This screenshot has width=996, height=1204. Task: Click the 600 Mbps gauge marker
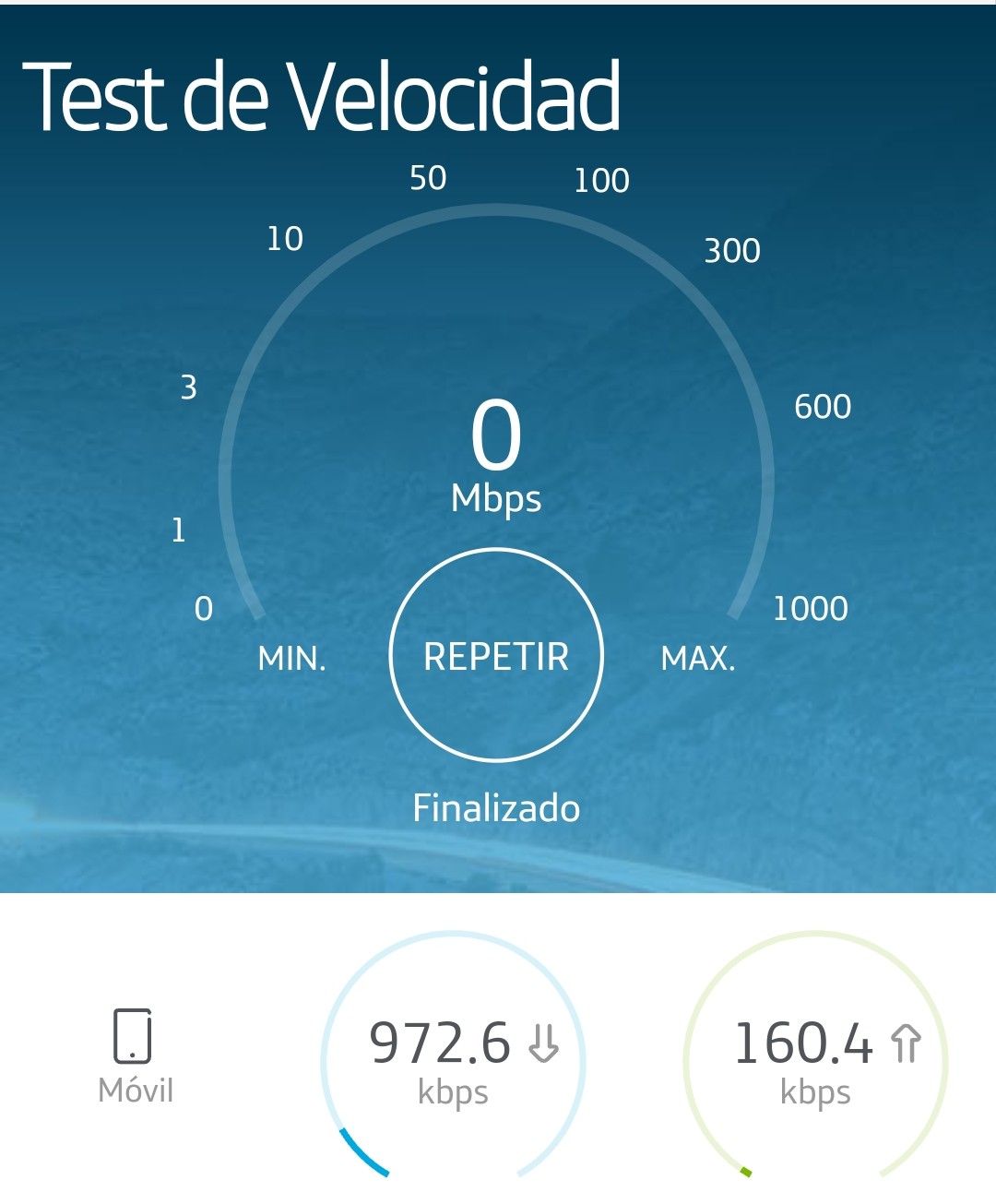click(x=824, y=403)
